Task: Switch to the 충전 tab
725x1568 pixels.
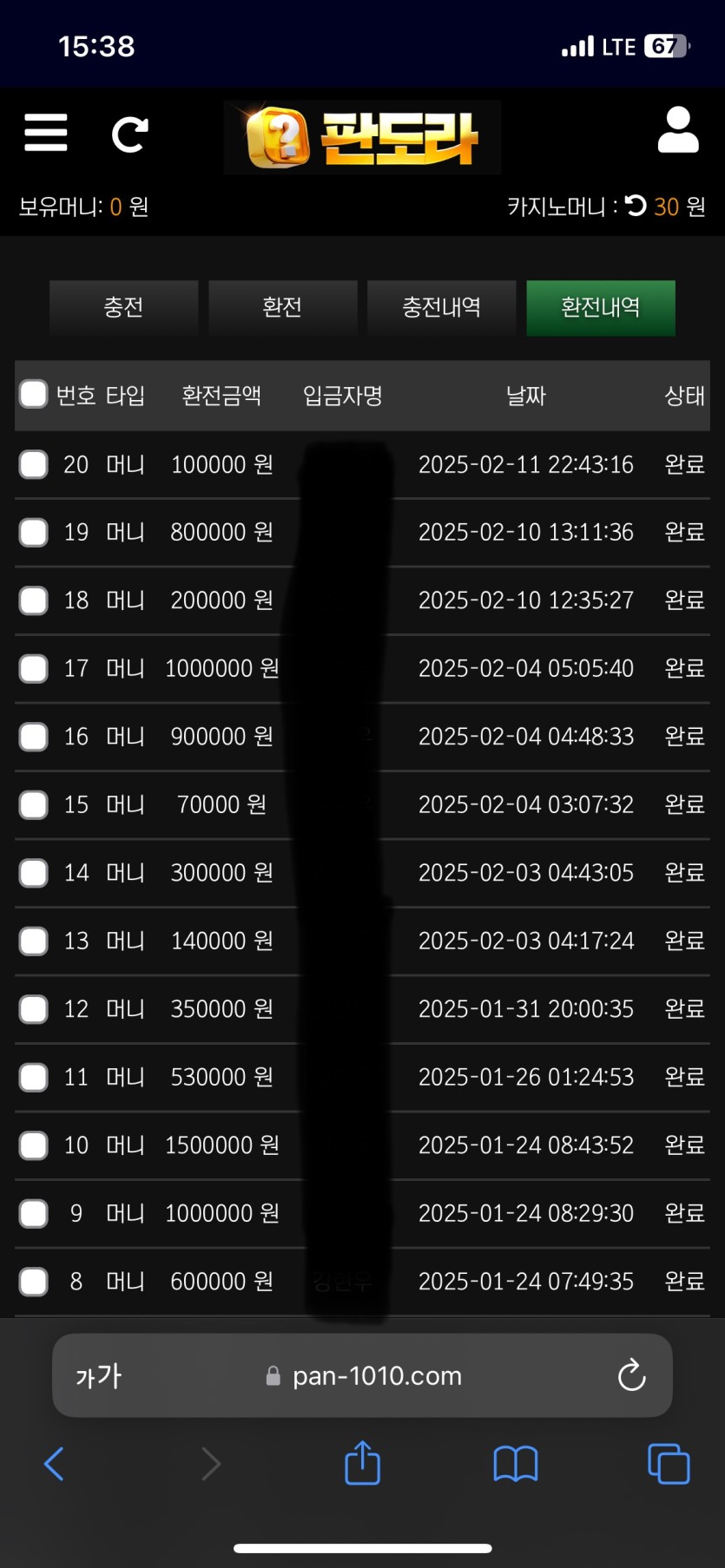Action: point(123,307)
